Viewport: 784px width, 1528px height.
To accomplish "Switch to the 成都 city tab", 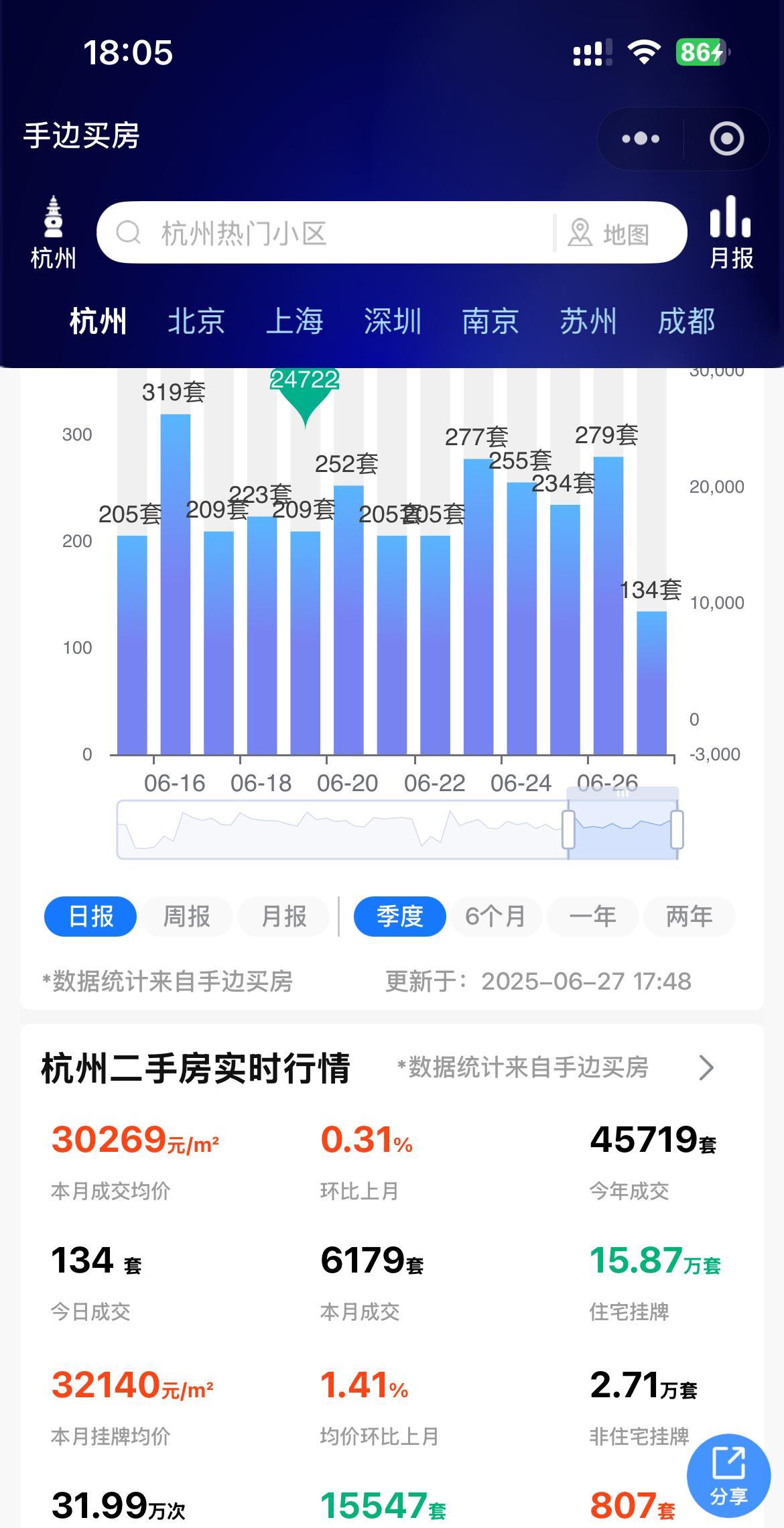I will (x=685, y=321).
